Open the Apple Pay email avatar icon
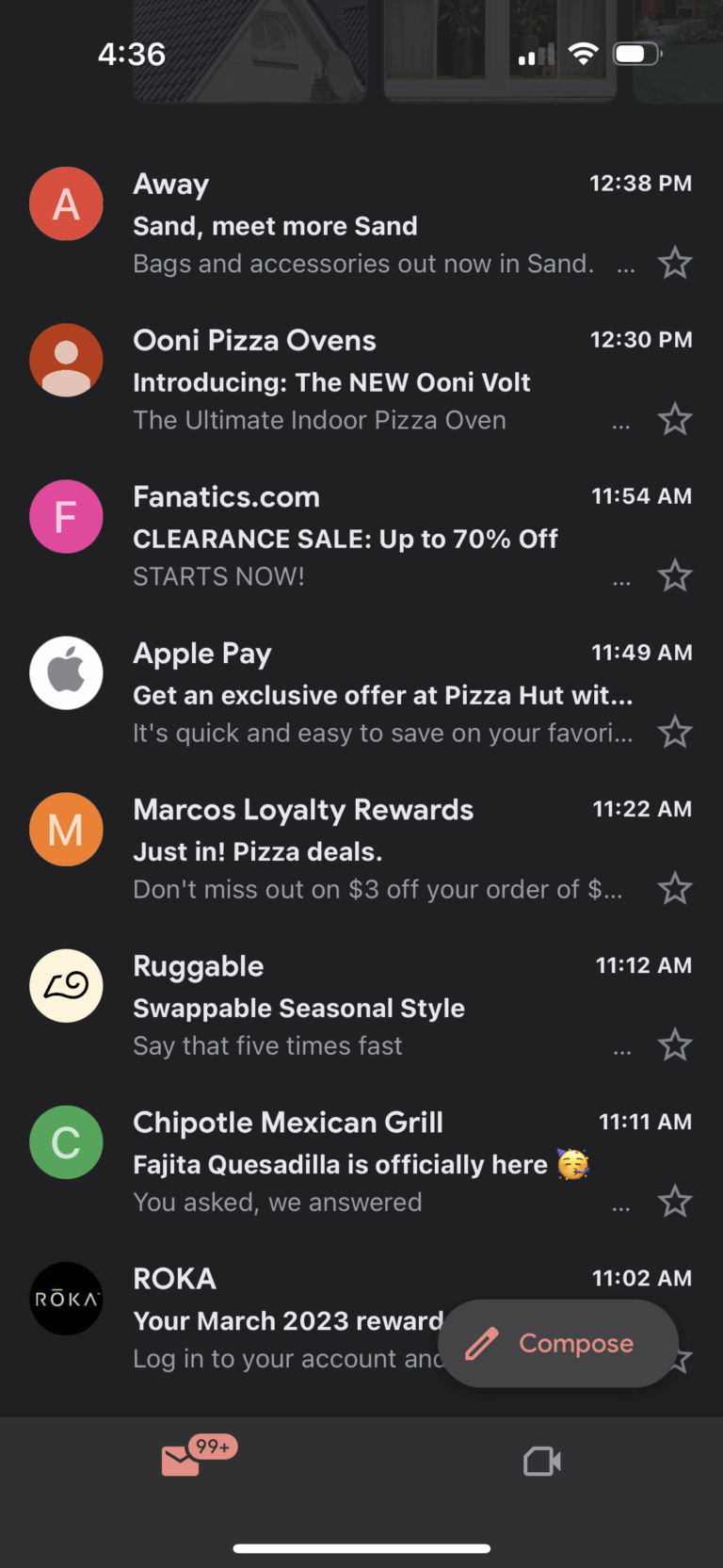Screen dimensions: 723x1568 66,672
